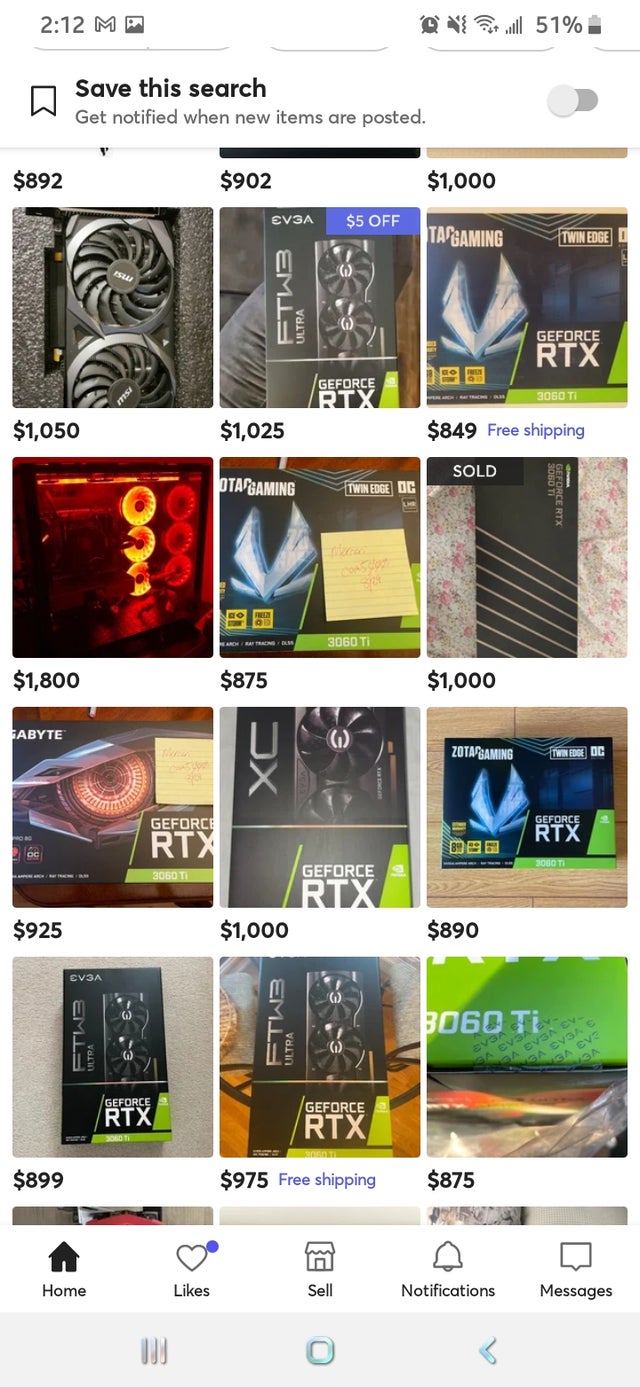640x1387 pixels.
Task: Switch to the Likes tab
Action: point(191,1270)
